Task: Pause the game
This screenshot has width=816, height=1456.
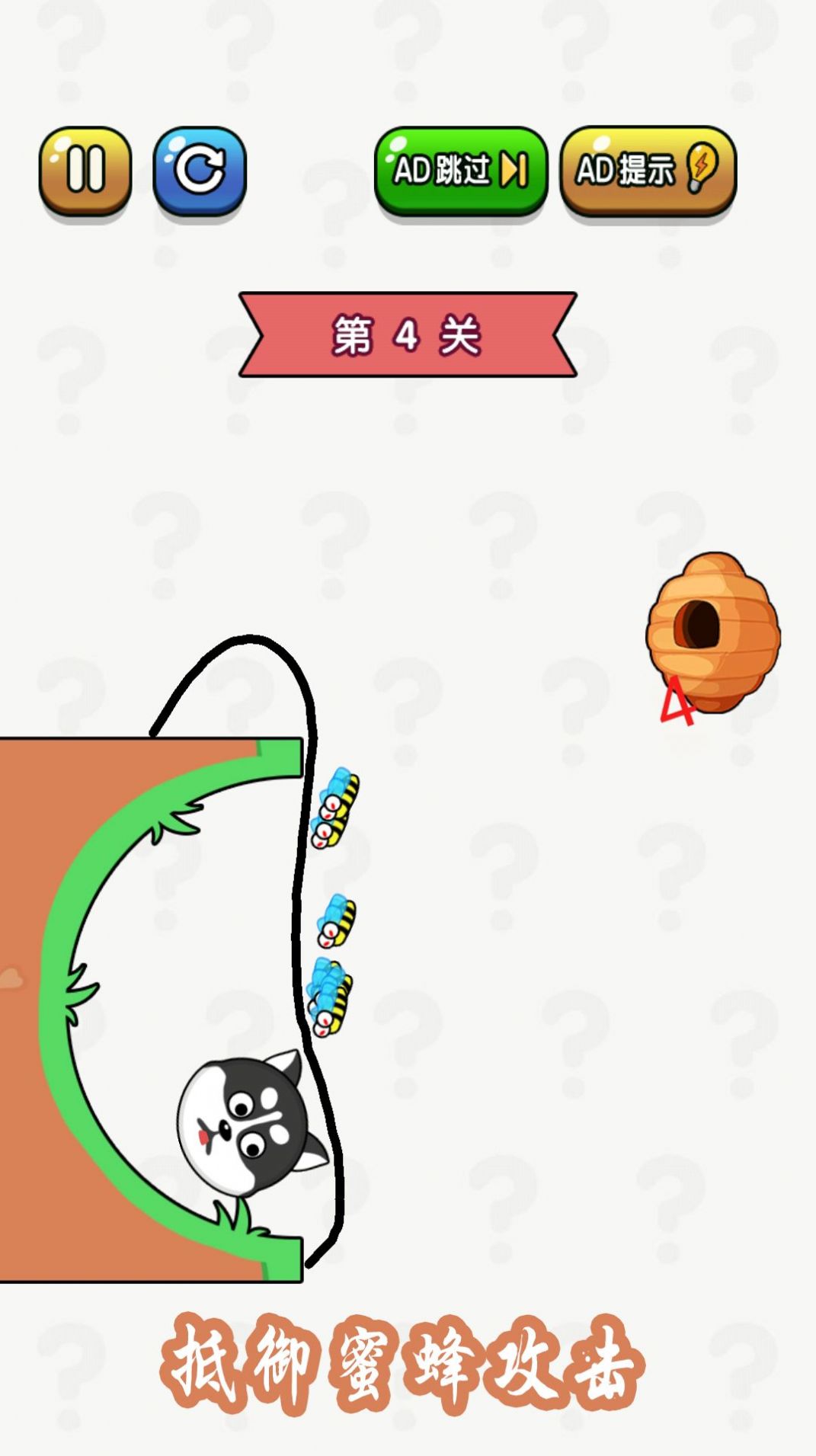Action: [x=85, y=171]
